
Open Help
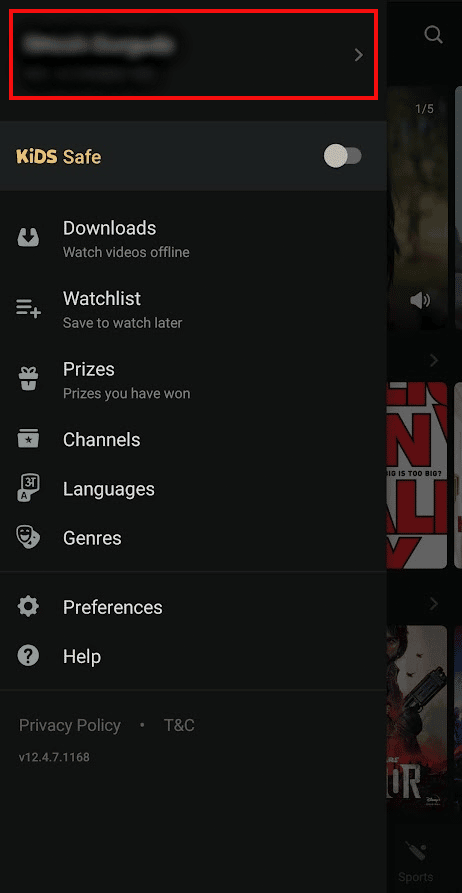(x=193, y=657)
